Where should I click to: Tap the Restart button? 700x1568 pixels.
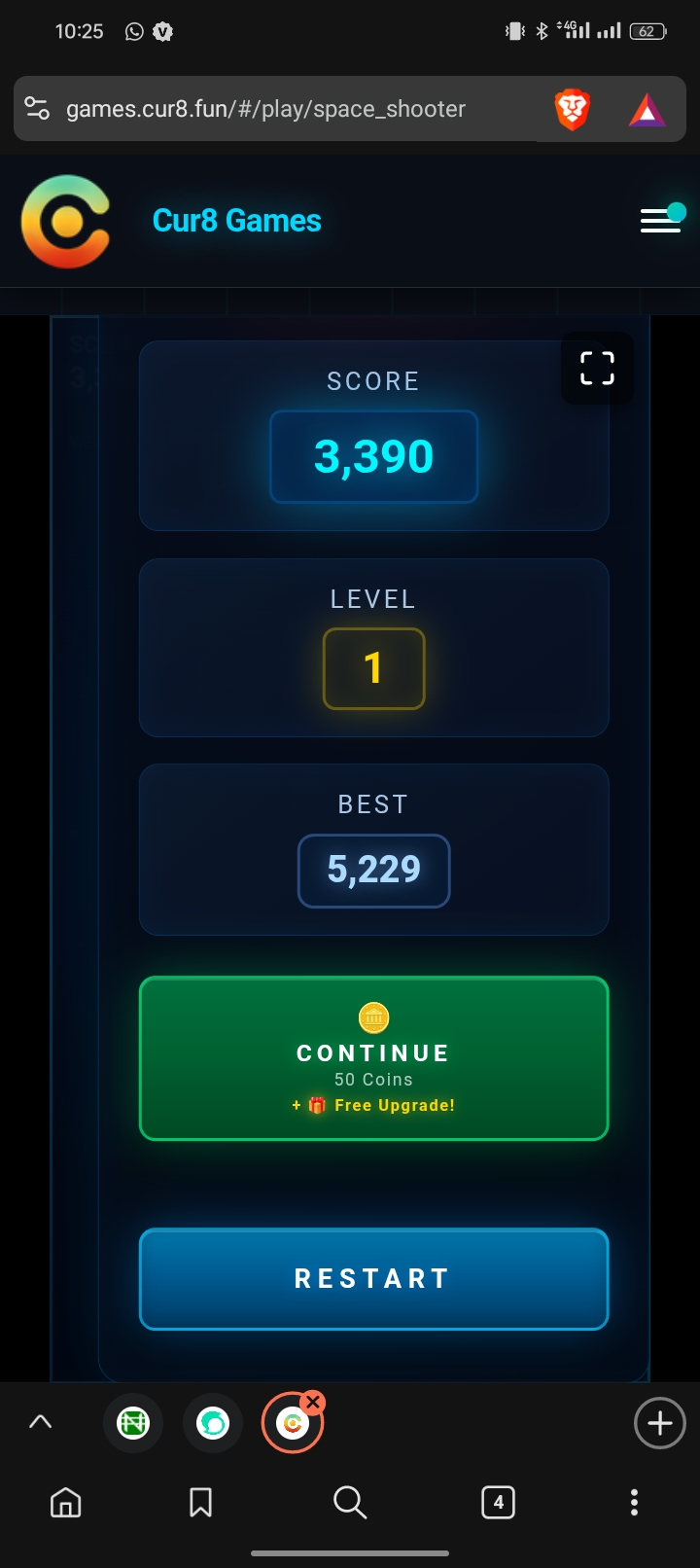373,1278
